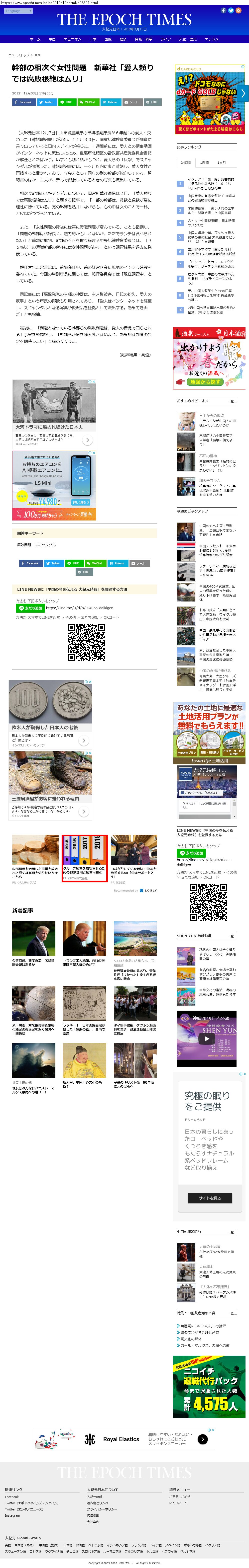Switch ranking to the 1週間 tab

coord(205,162)
